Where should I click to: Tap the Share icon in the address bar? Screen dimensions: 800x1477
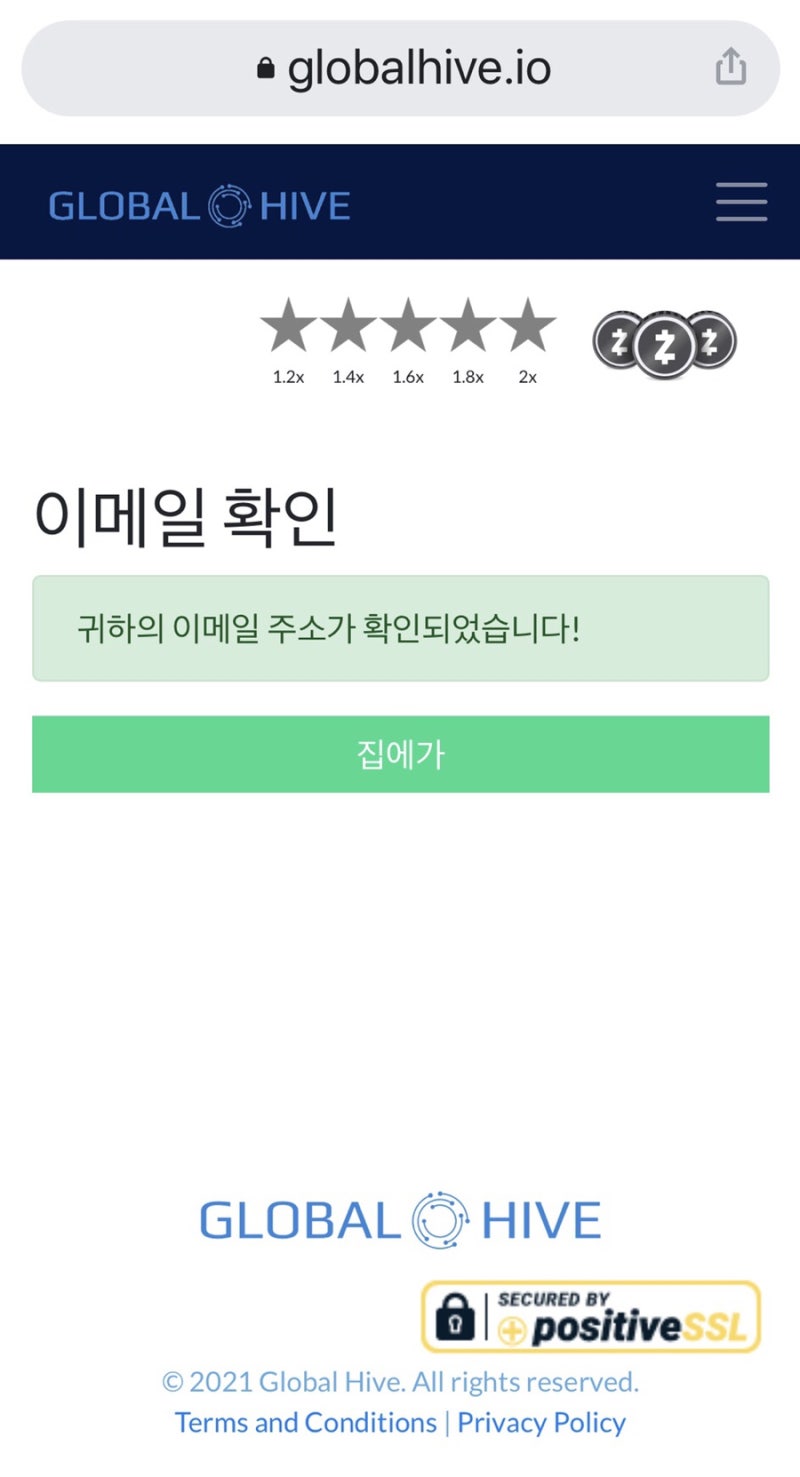coord(731,66)
